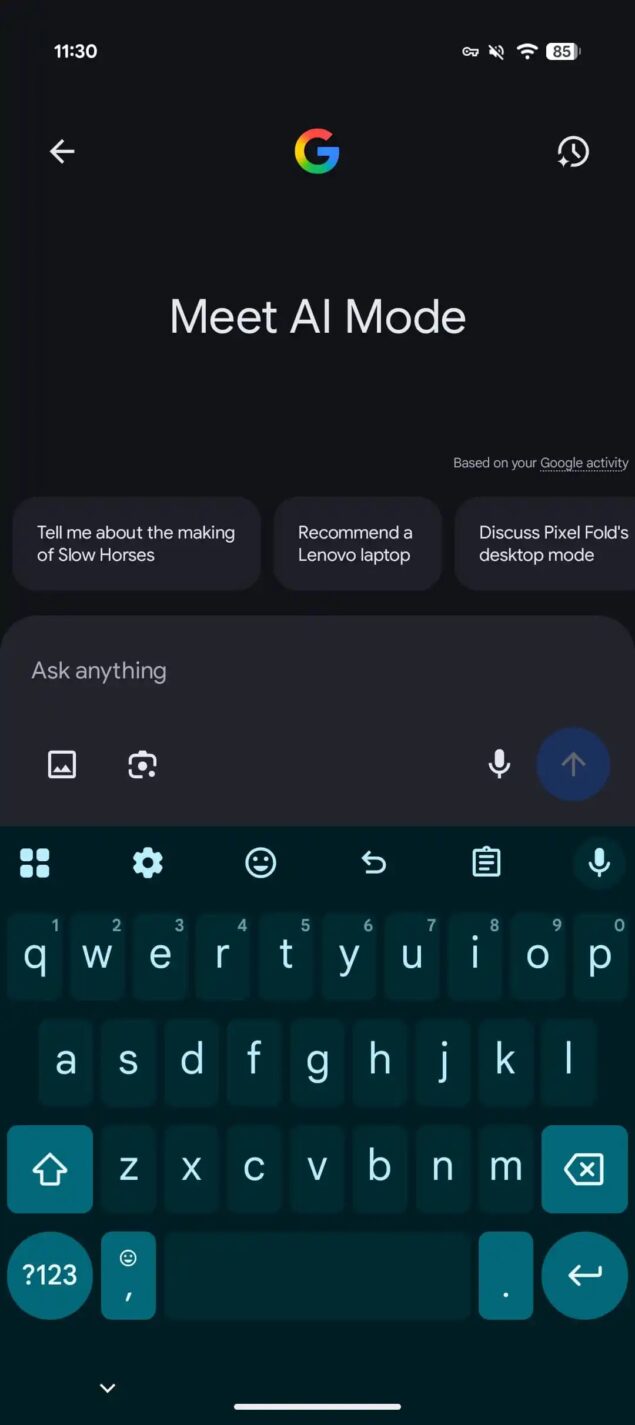Switch keyboard to ?123 symbols
Image resolution: width=635 pixels, height=1425 pixels.
(50, 1275)
